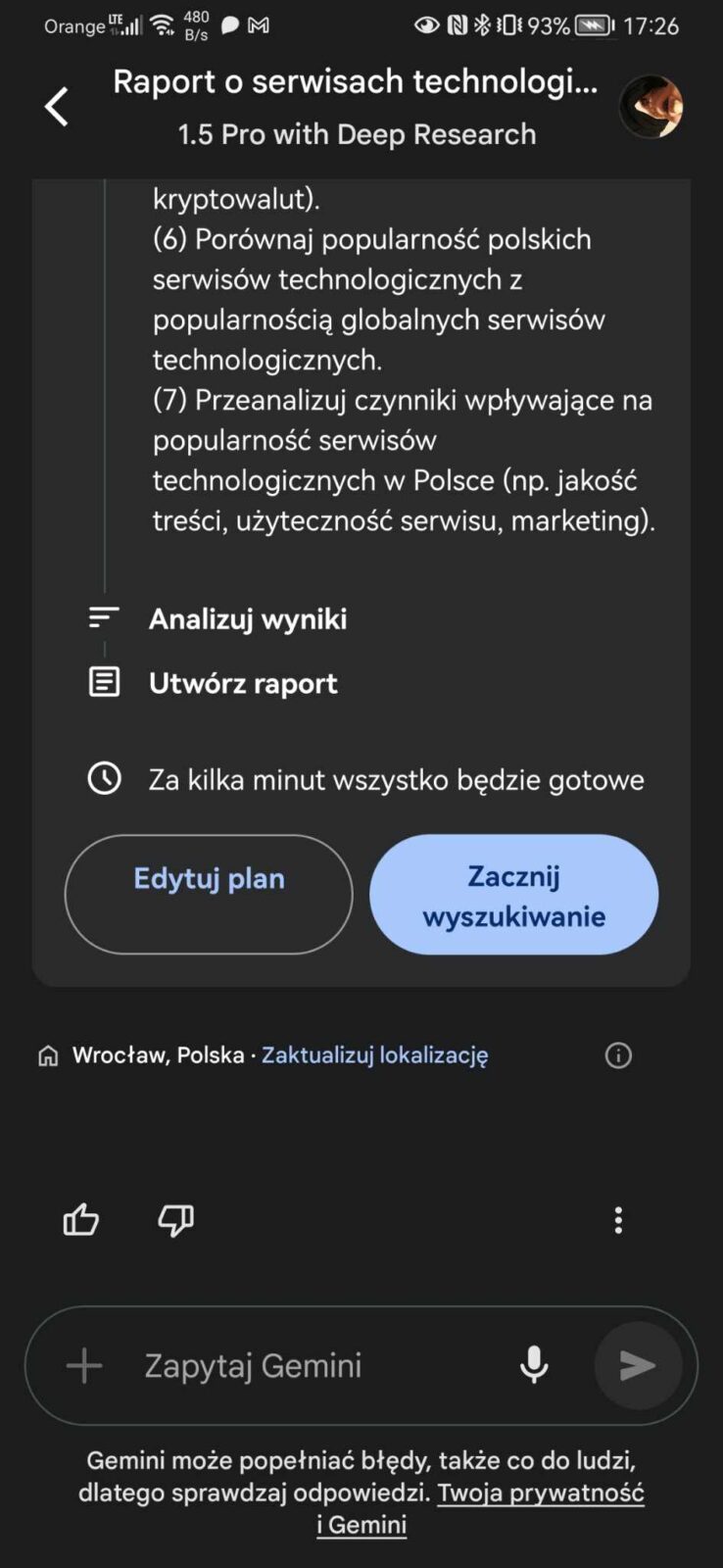Screen dimensions: 723x1568
Task: Open Twoja prywatność i Gemini link
Action: (540, 1494)
